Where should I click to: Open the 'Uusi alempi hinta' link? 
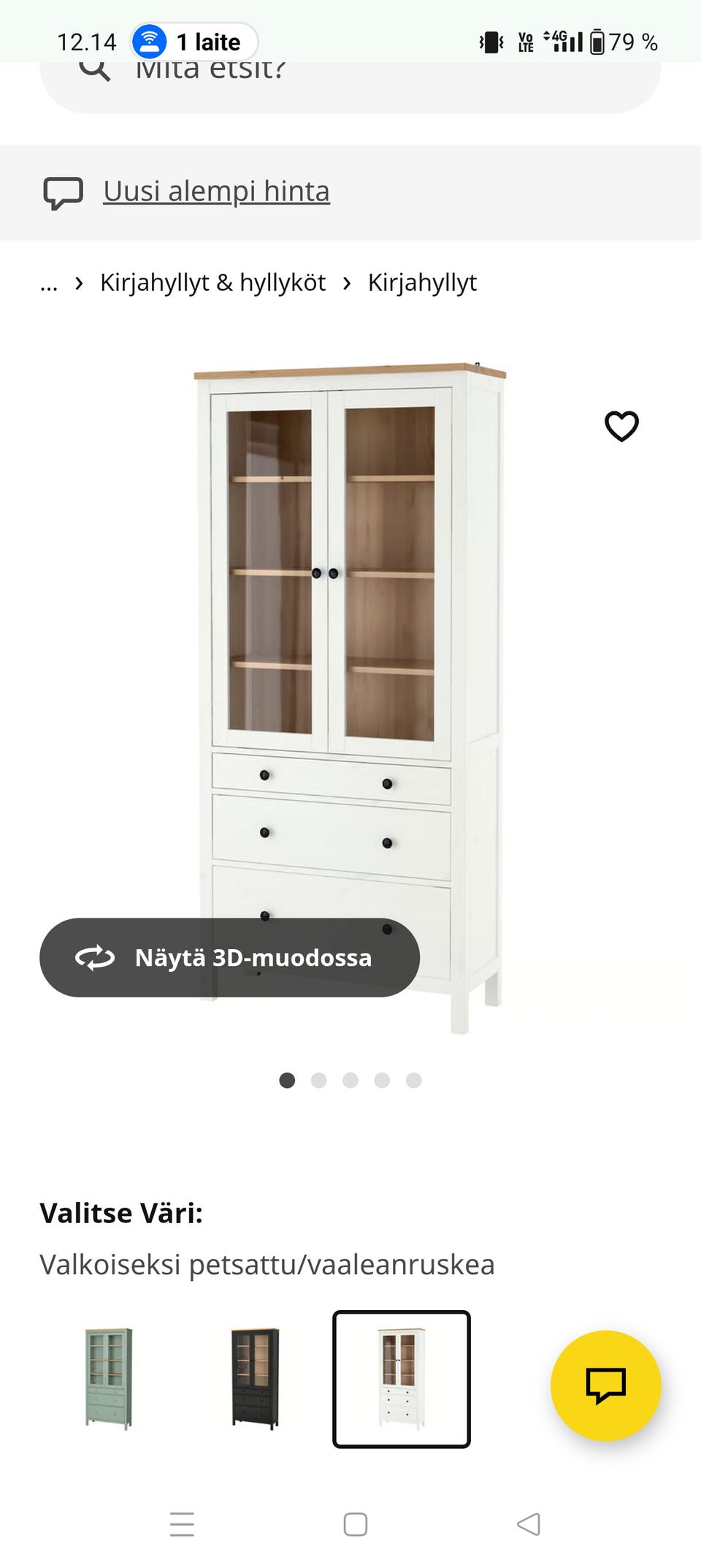coord(216,191)
